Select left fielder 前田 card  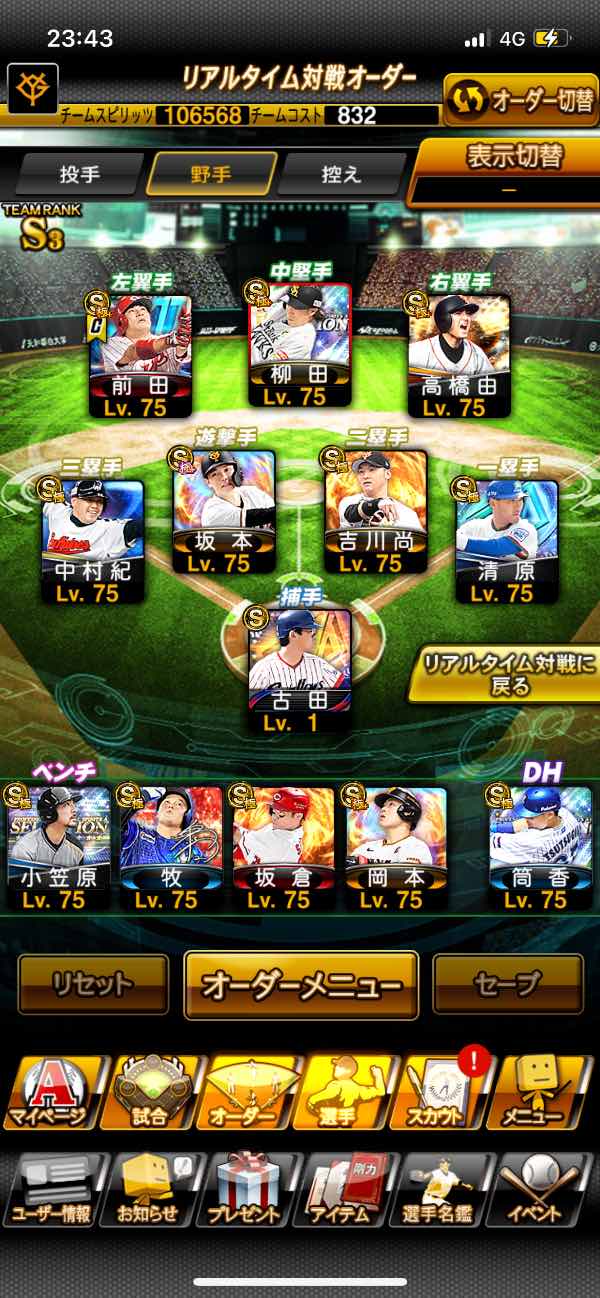click(139, 354)
